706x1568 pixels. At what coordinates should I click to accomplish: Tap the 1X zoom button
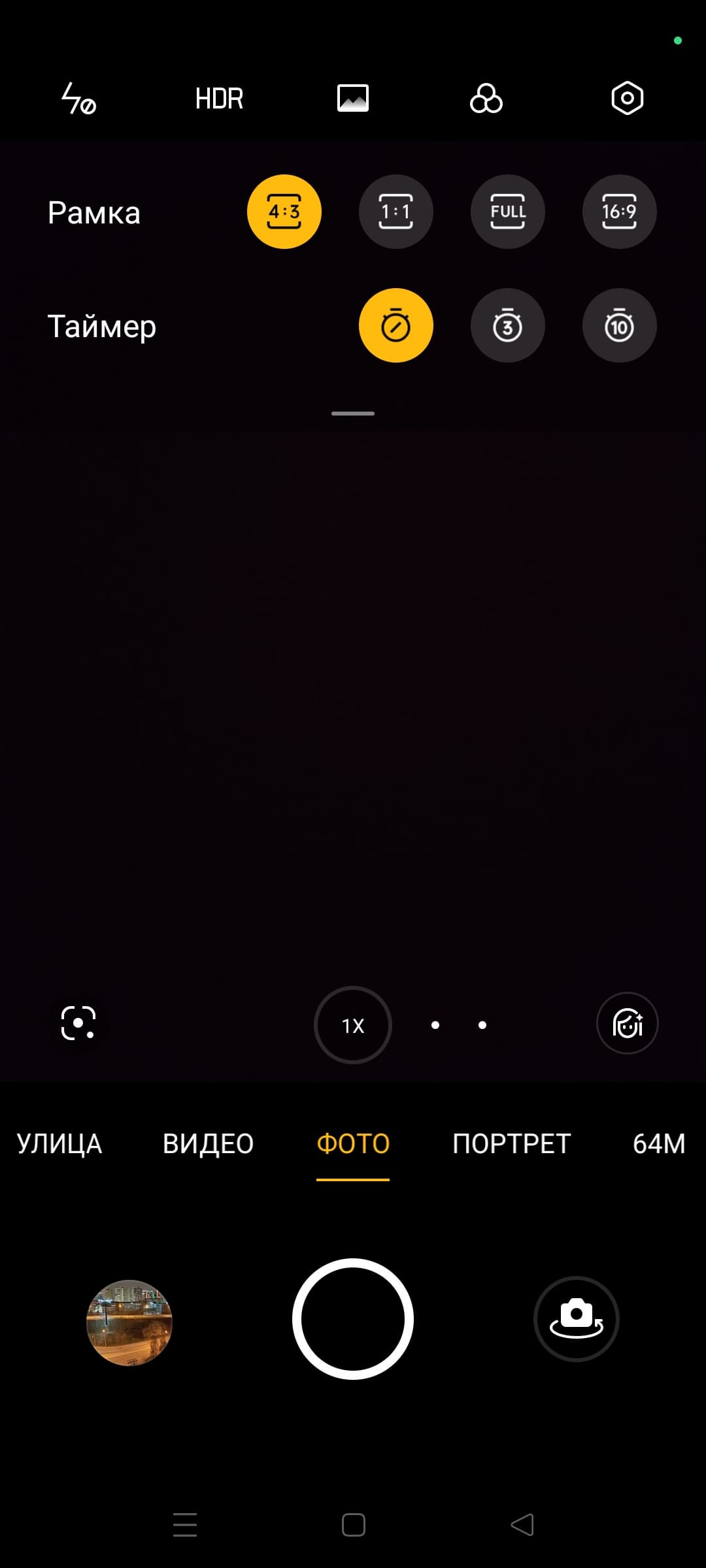point(353,1025)
